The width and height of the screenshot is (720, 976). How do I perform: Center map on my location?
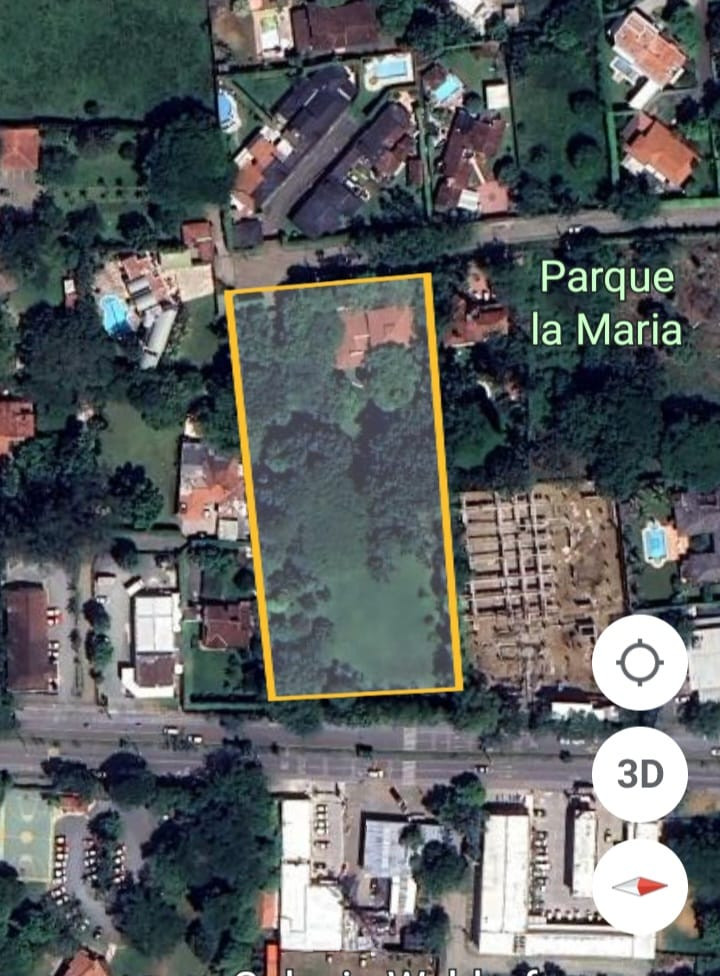(640, 663)
